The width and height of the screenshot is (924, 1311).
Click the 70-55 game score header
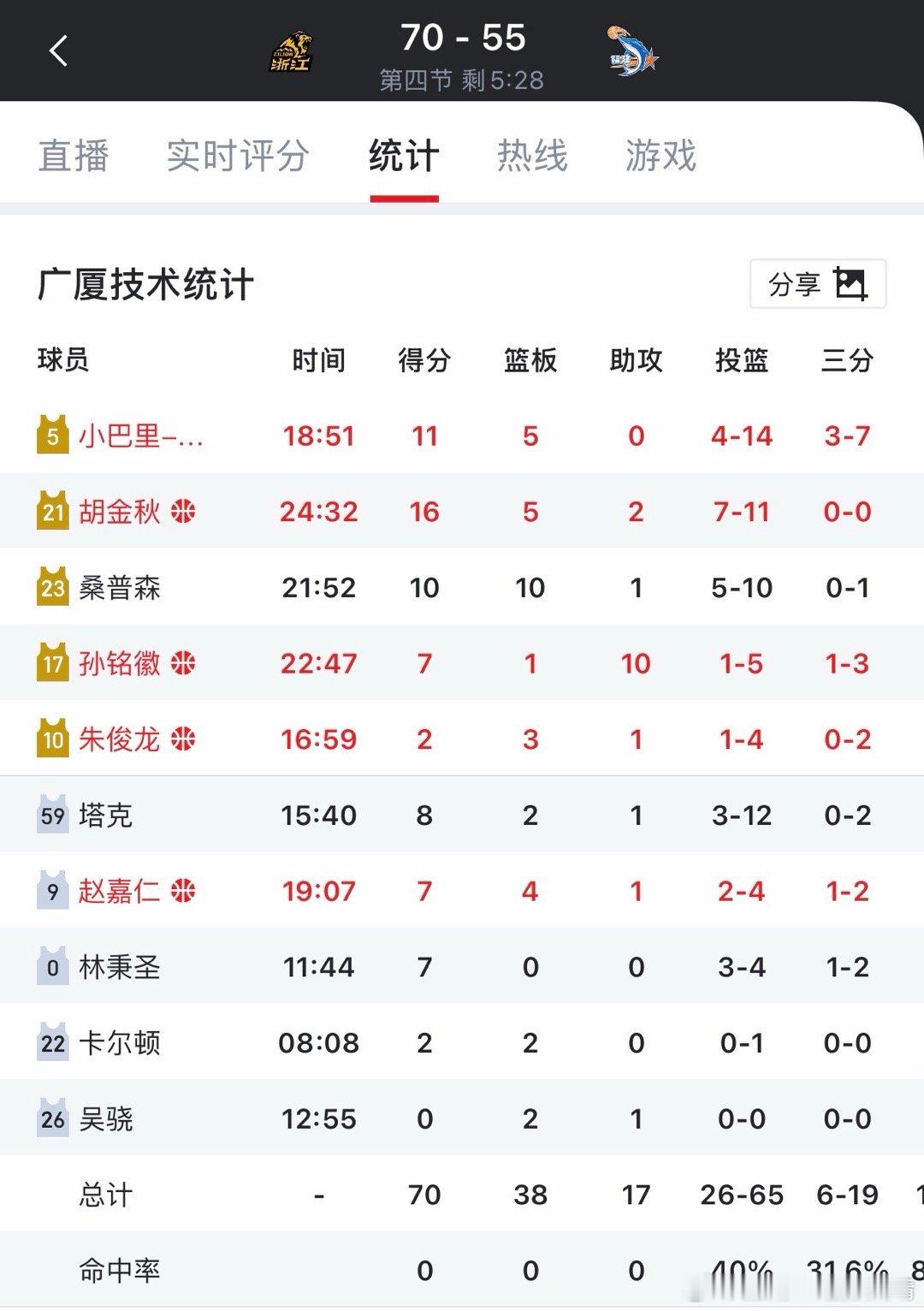tap(462, 39)
